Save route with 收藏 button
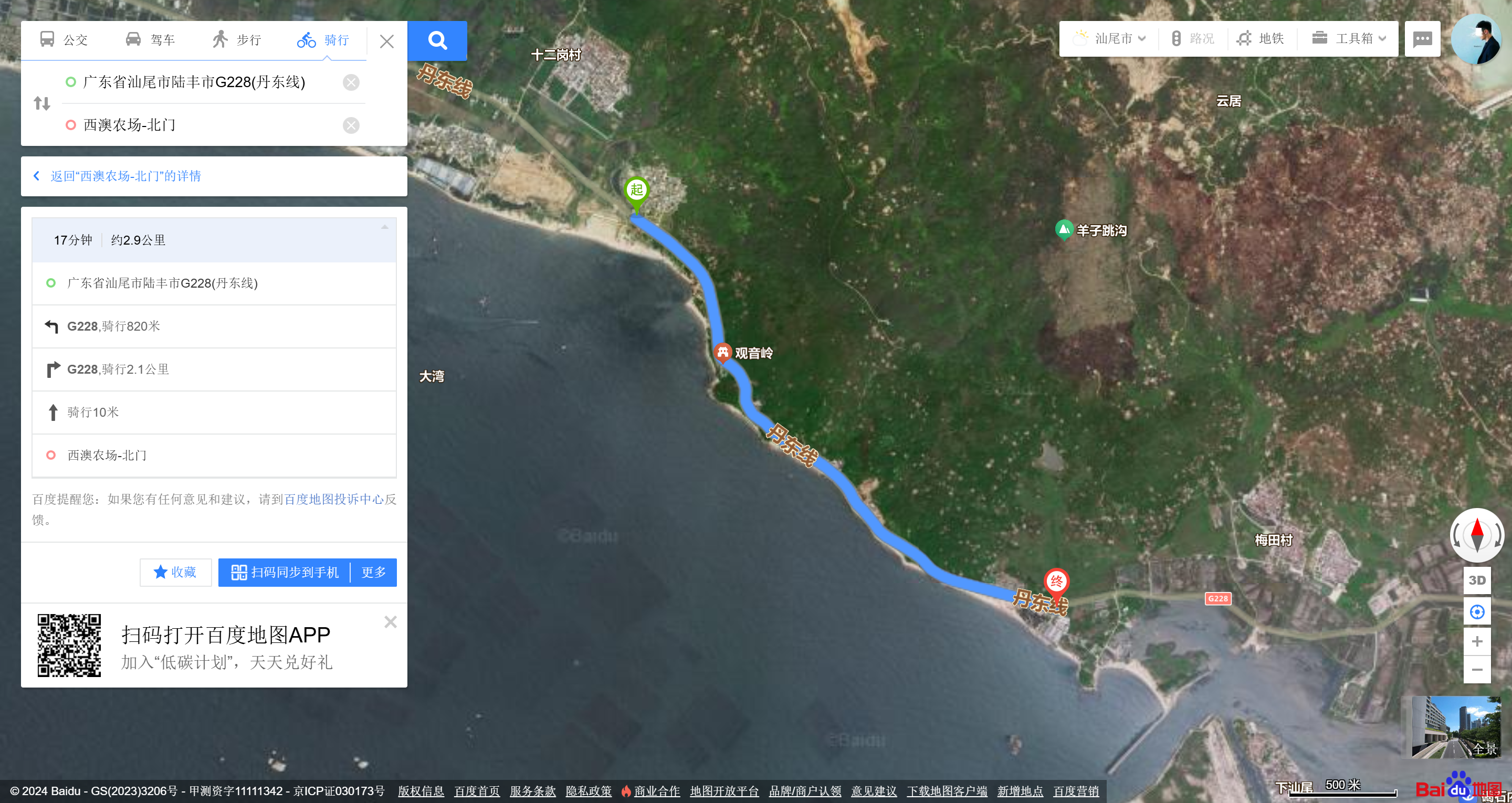Screen dimensions: 1512x803 [x=175, y=572]
